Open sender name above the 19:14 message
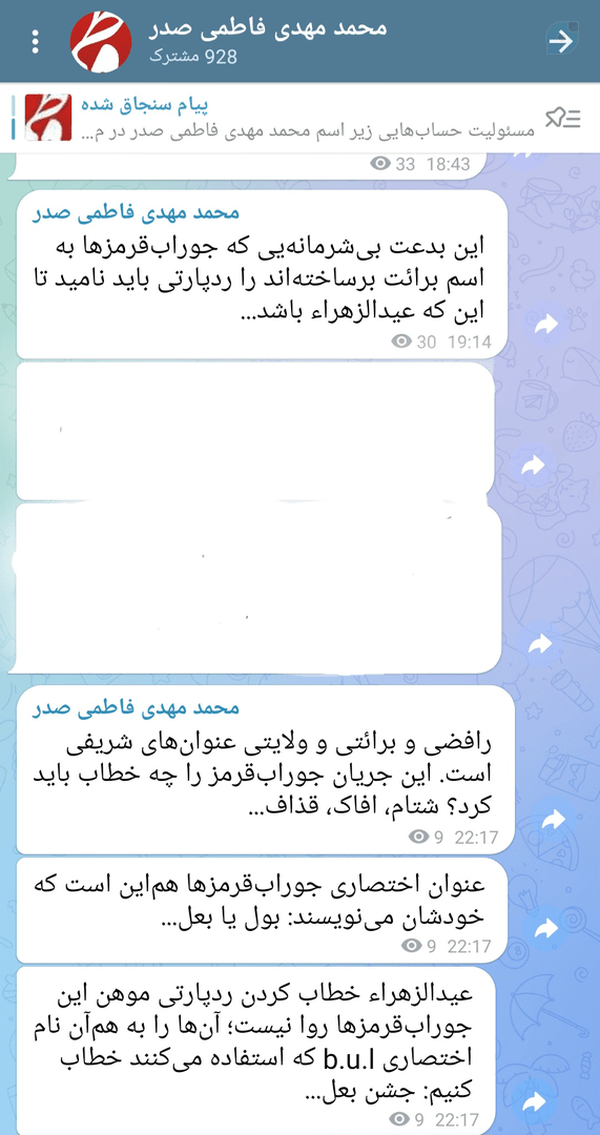Viewport: 600px width, 1135px height. click(135, 213)
